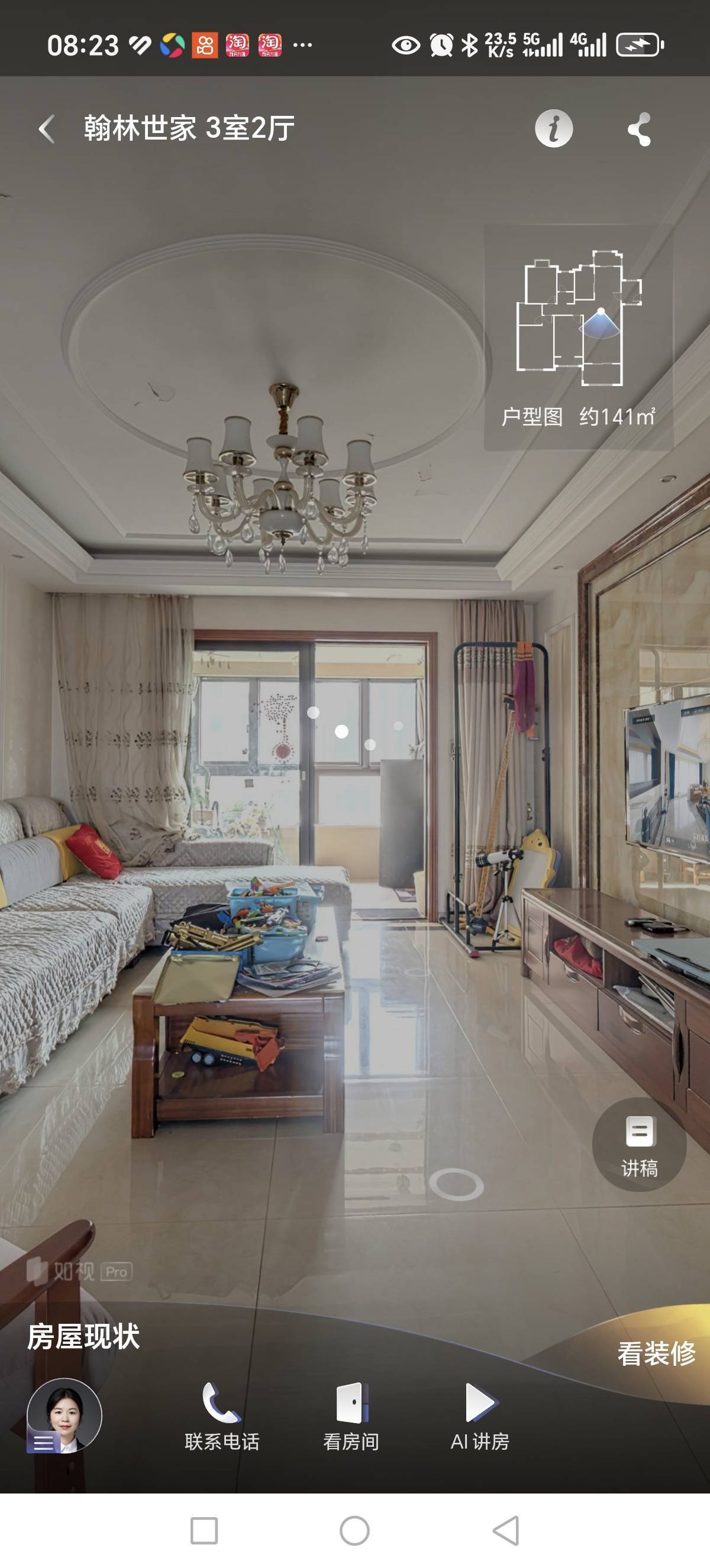Screen dimensions: 710x1568
Task: Open the 讲稿 script button
Action: (x=639, y=1144)
